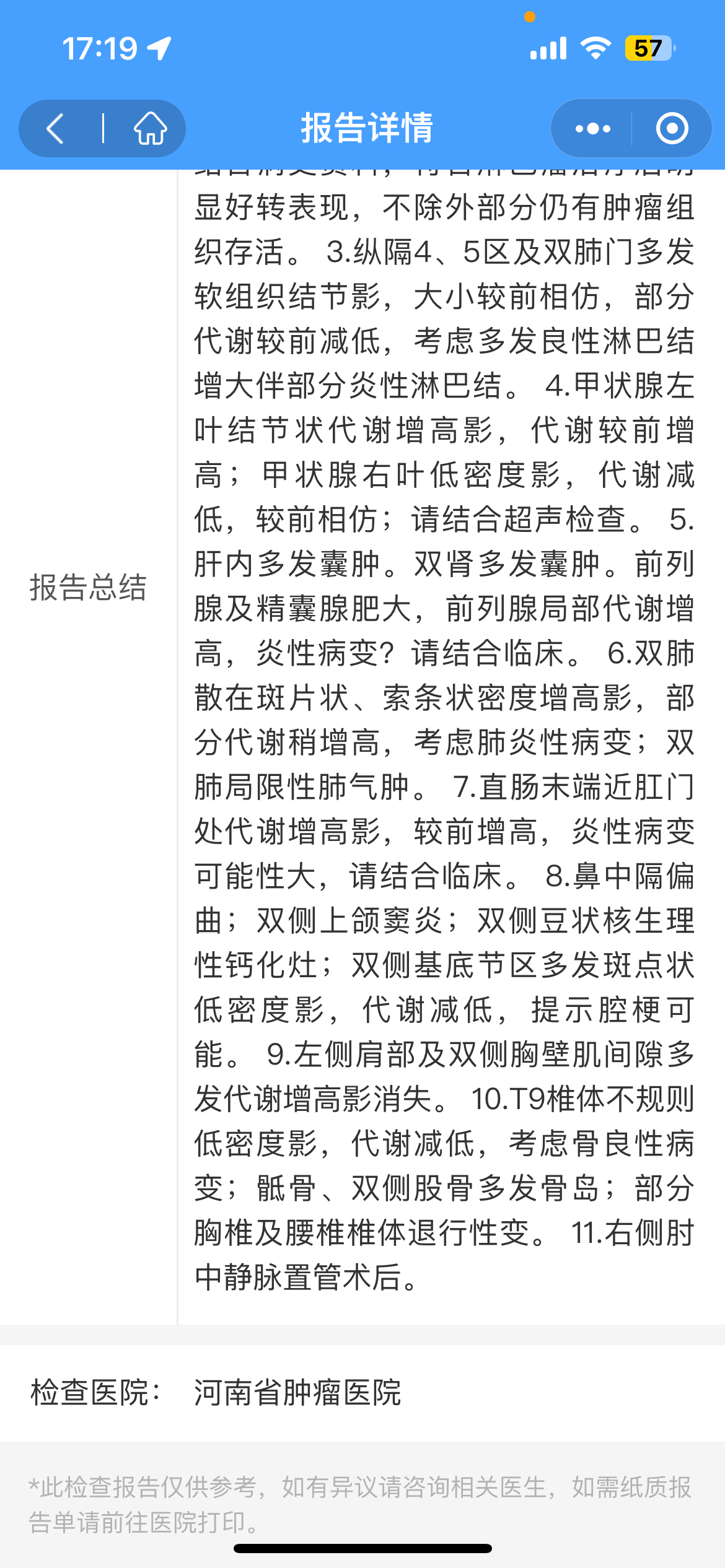Open the three-dot more options menu
Image resolution: width=725 pixels, height=1568 pixels.
tap(592, 129)
